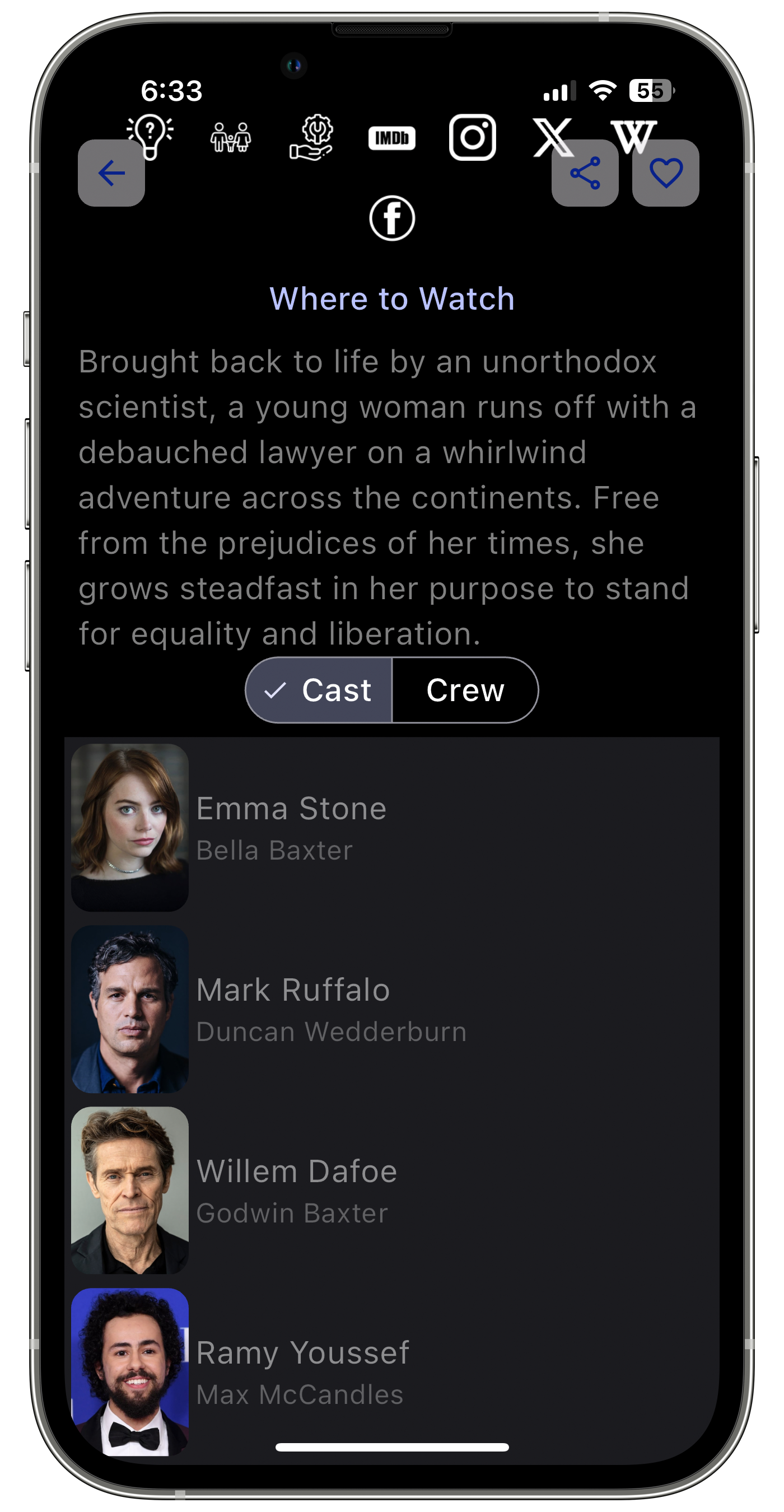Select the Cast segment
The image size is (784, 1512).
point(319,690)
